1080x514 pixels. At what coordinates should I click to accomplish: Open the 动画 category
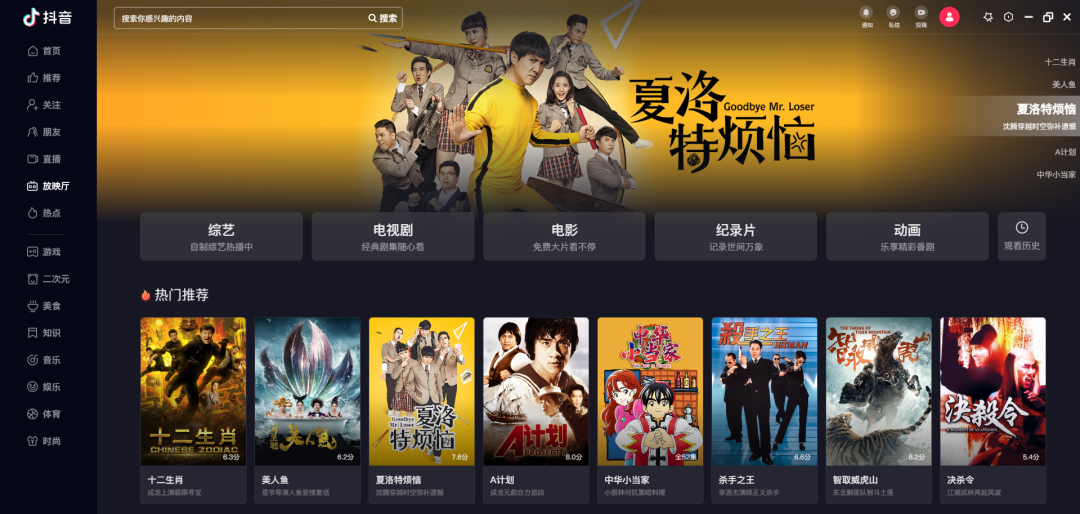(x=907, y=236)
